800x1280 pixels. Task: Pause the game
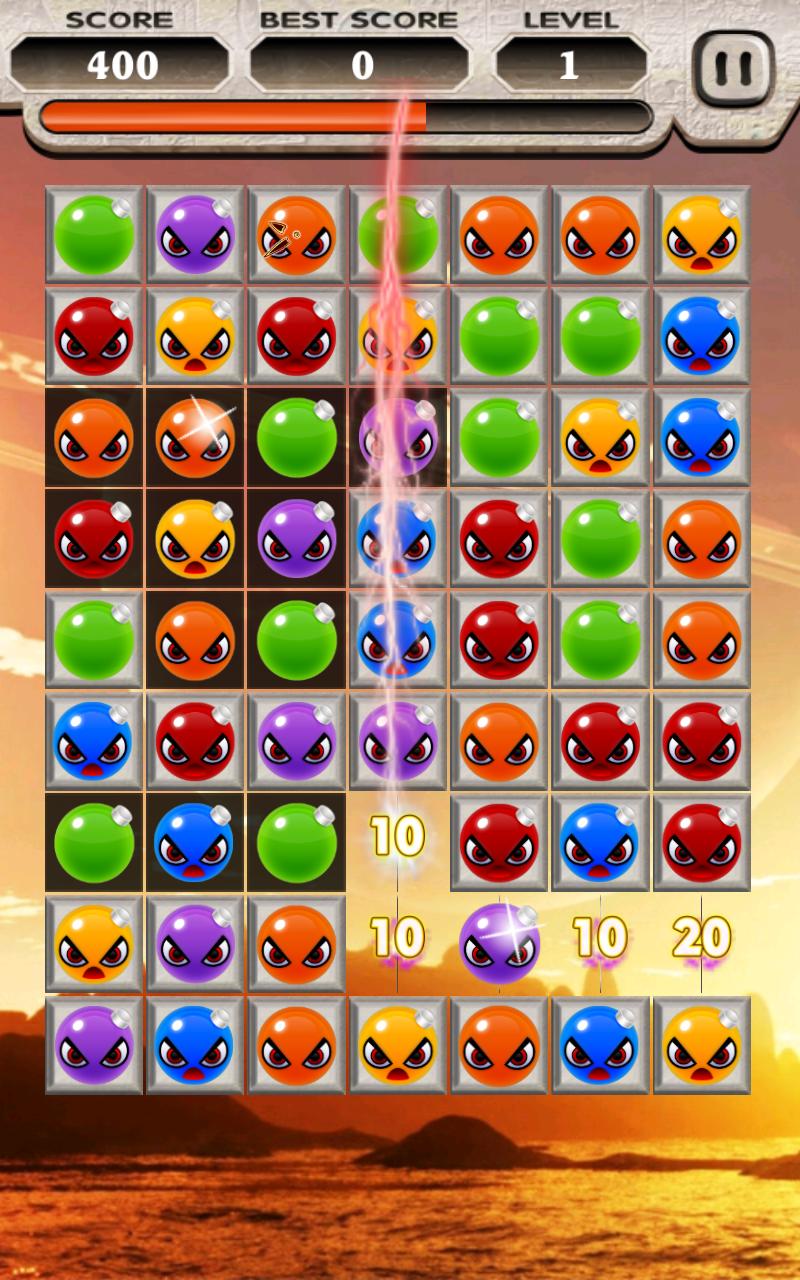click(733, 68)
